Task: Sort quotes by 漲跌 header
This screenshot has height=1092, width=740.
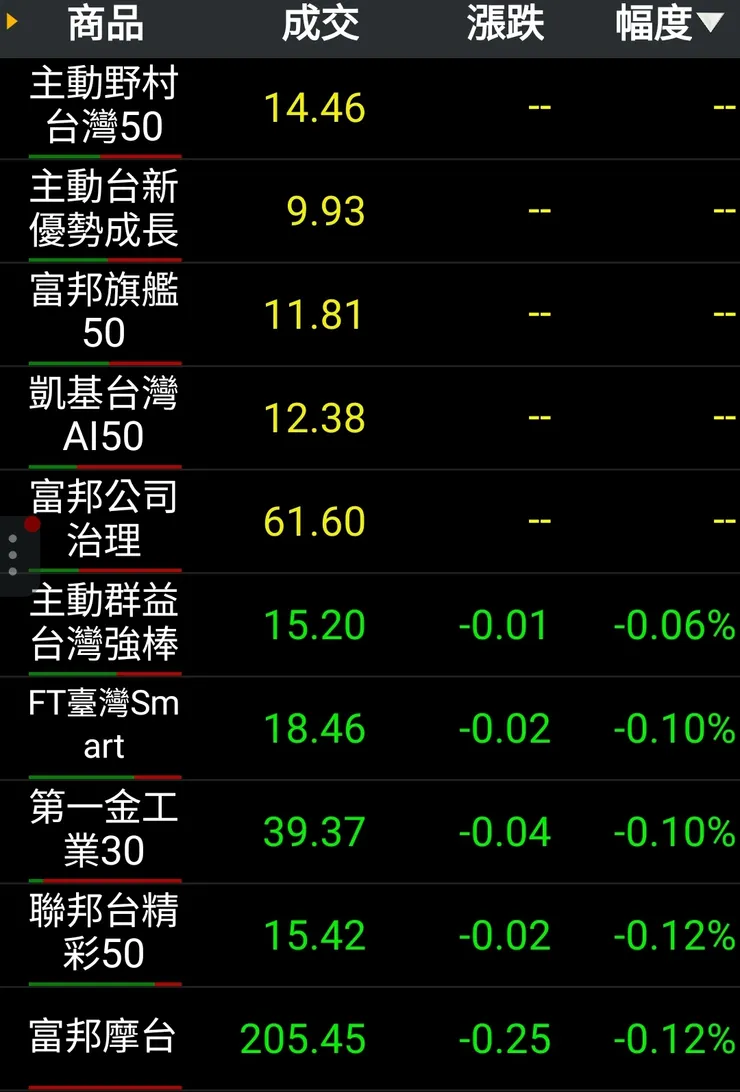Action: coord(505,24)
